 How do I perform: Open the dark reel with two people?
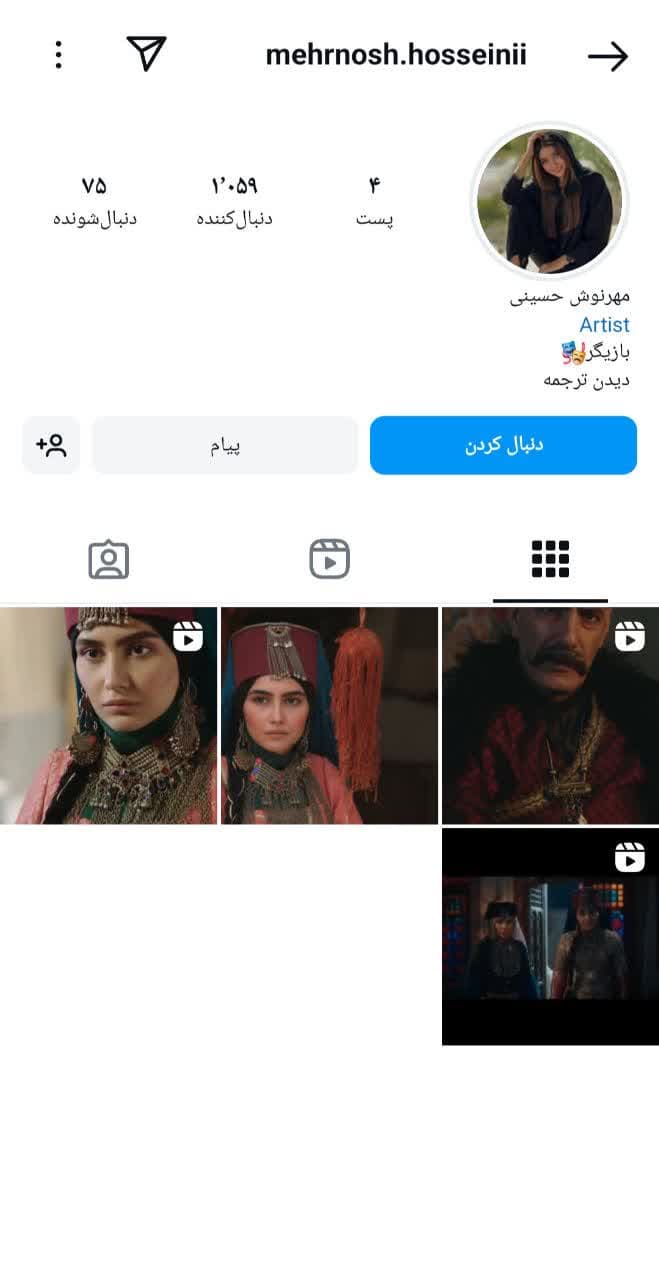point(550,937)
